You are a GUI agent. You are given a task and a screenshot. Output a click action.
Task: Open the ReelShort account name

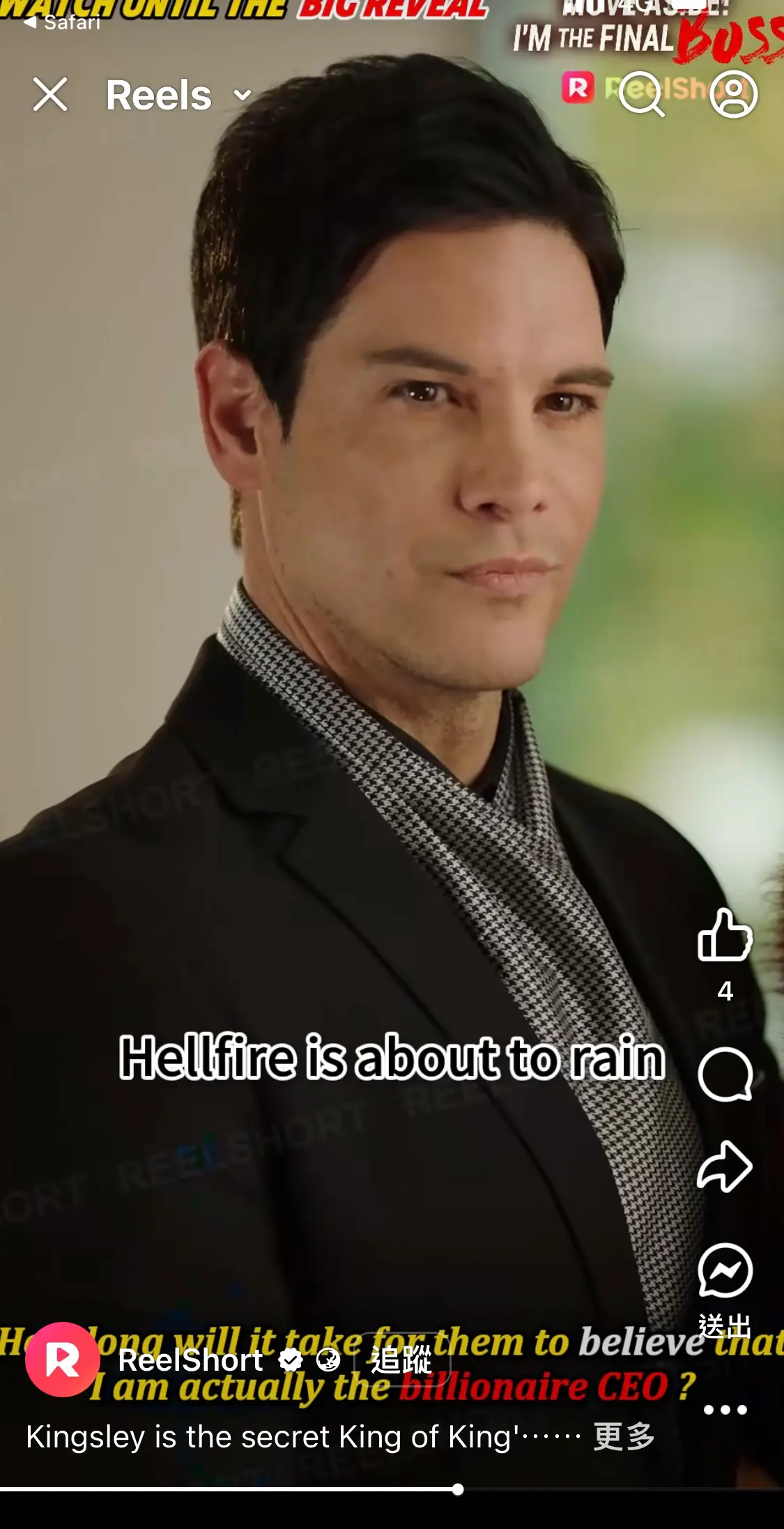[x=190, y=1360]
